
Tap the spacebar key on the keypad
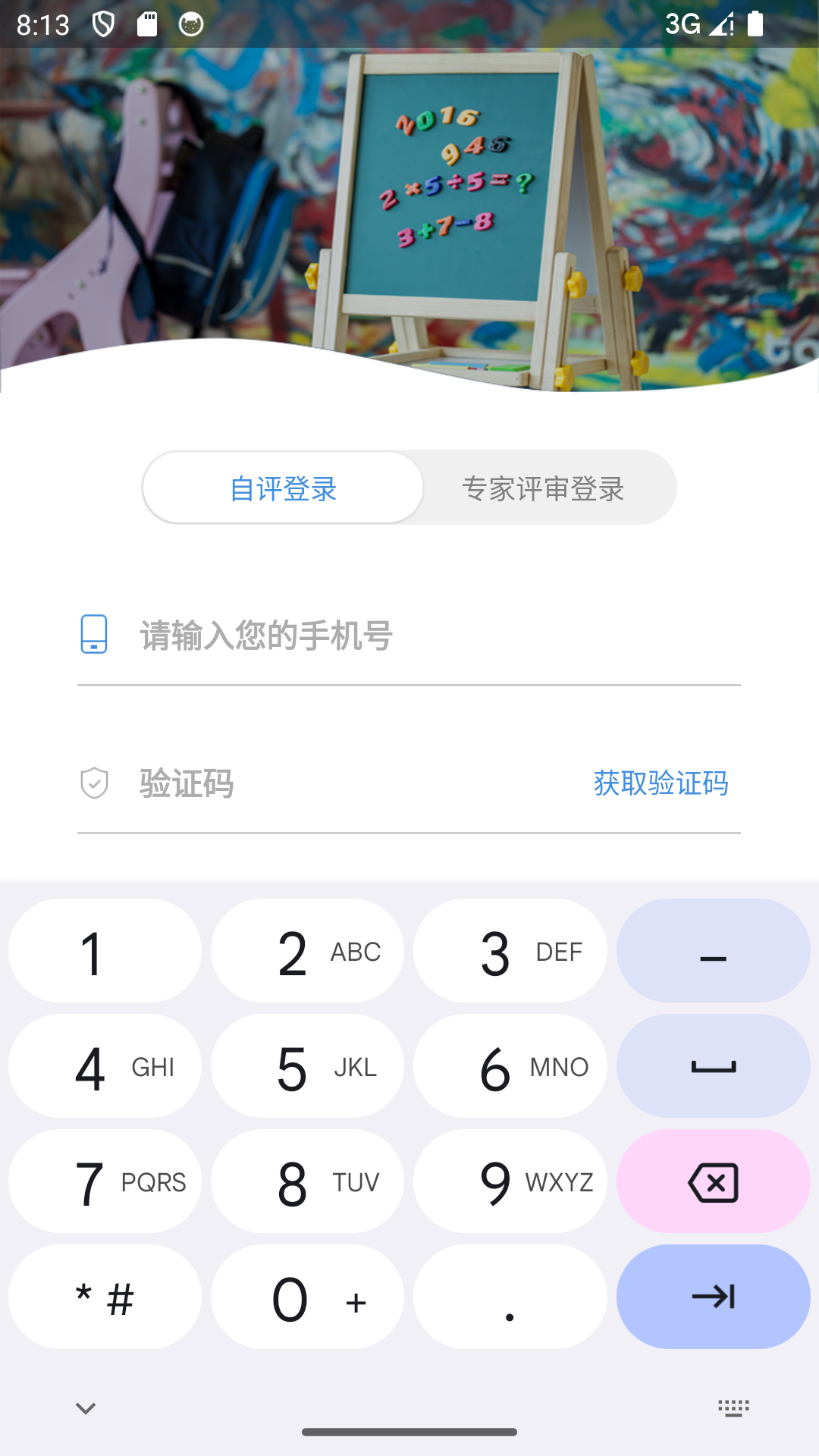point(713,1065)
